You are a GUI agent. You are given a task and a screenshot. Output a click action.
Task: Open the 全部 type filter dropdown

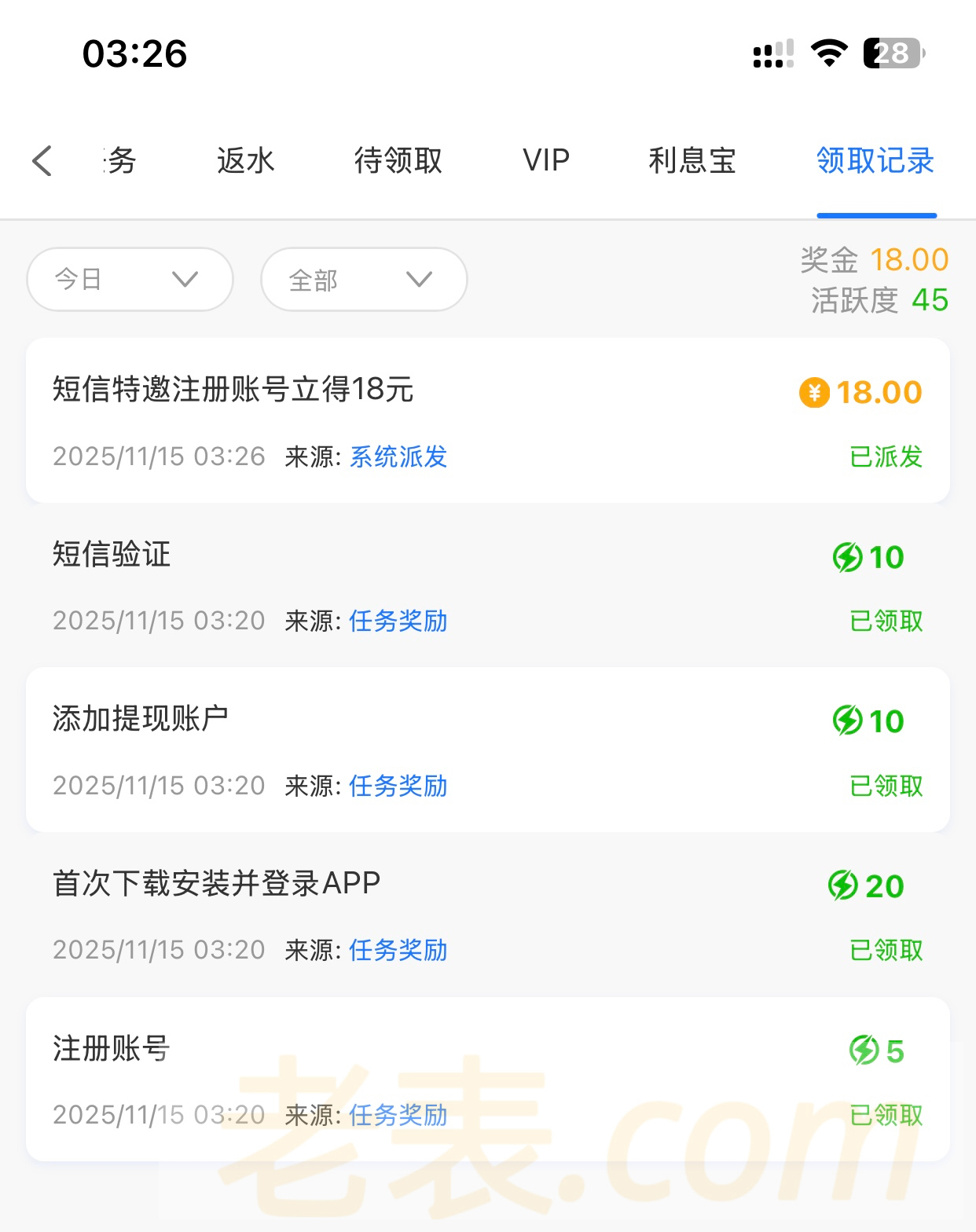(x=364, y=280)
